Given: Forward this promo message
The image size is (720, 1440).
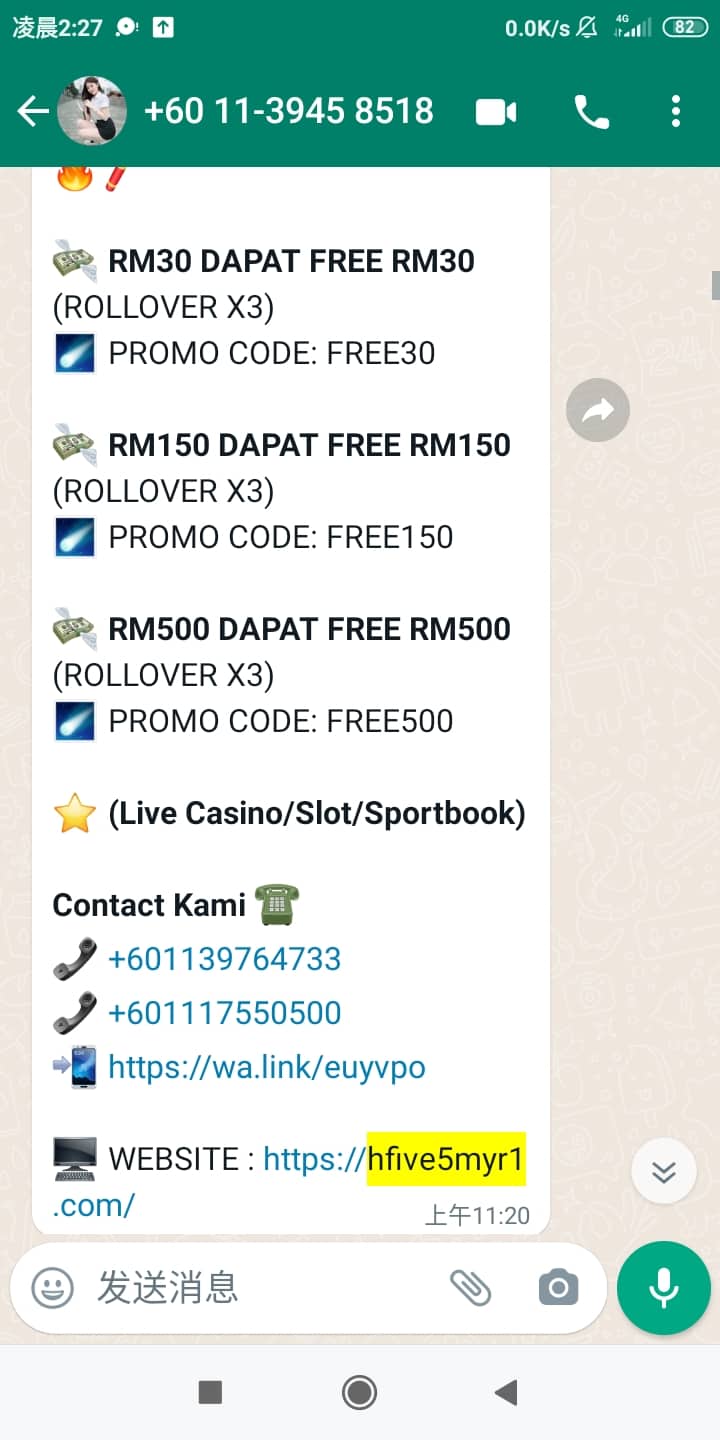Looking at the screenshot, I should [597, 410].
